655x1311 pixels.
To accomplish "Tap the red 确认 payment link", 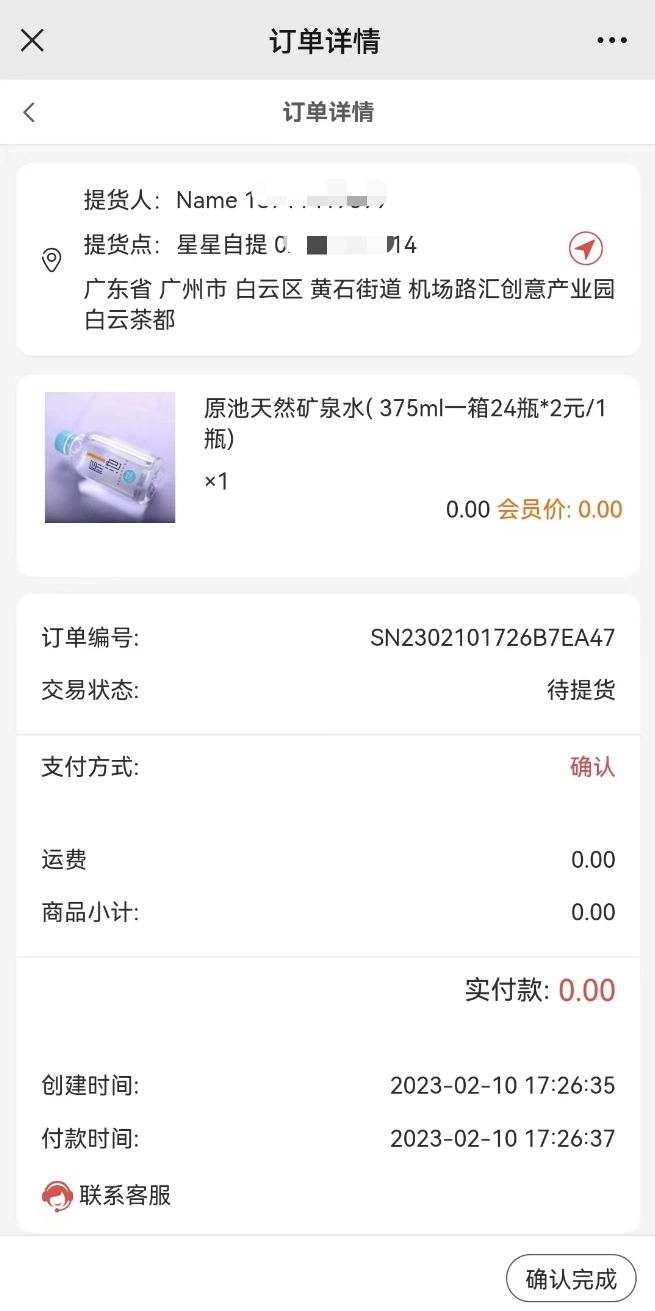I will tap(592, 767).
